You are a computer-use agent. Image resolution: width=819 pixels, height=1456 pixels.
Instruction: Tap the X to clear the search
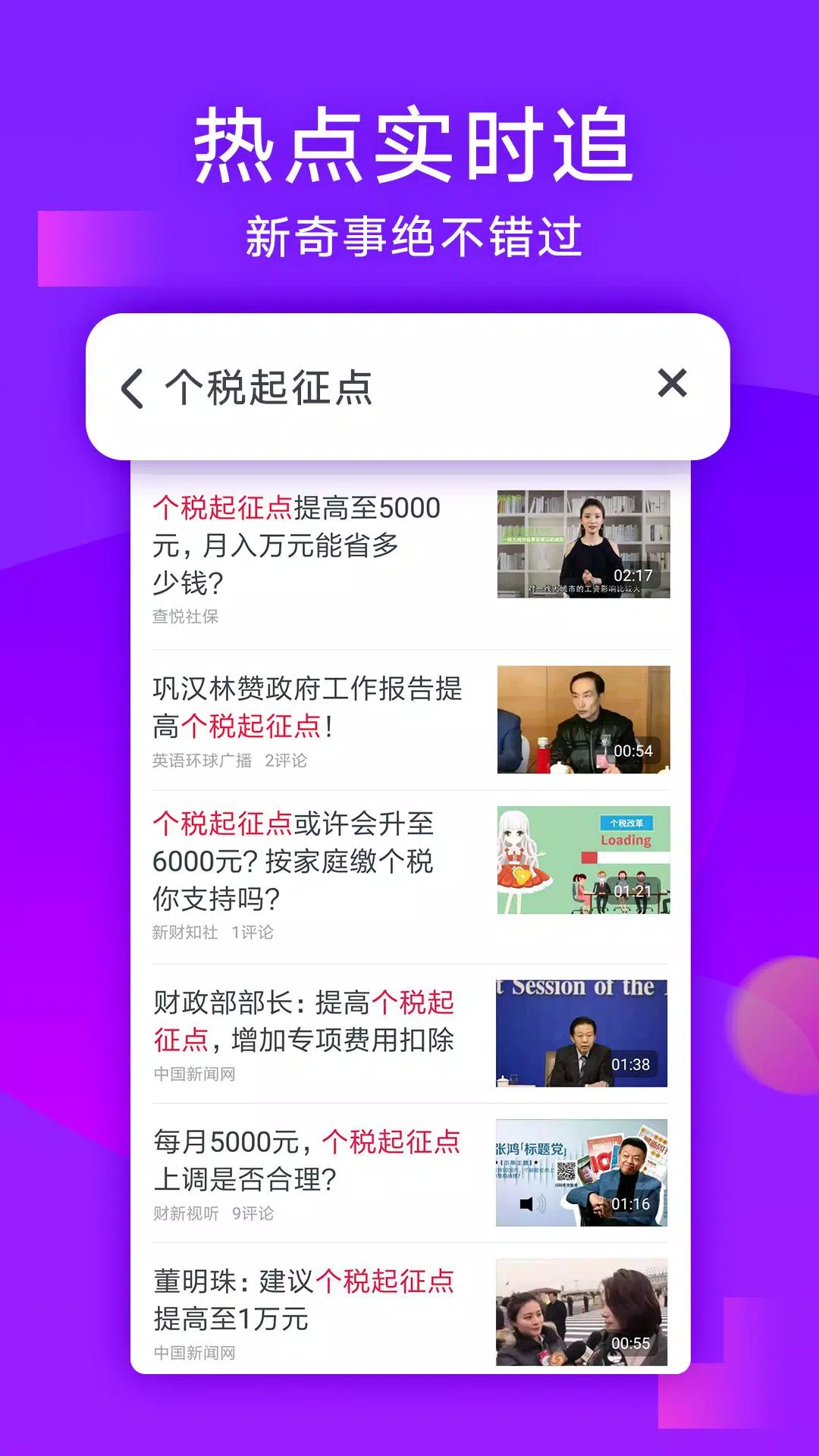[x=670, y=387]
